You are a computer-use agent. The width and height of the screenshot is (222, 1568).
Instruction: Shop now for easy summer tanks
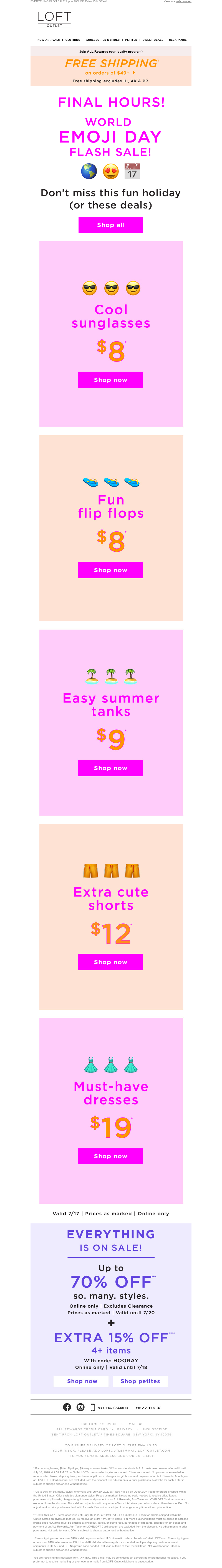pos(110,768)
